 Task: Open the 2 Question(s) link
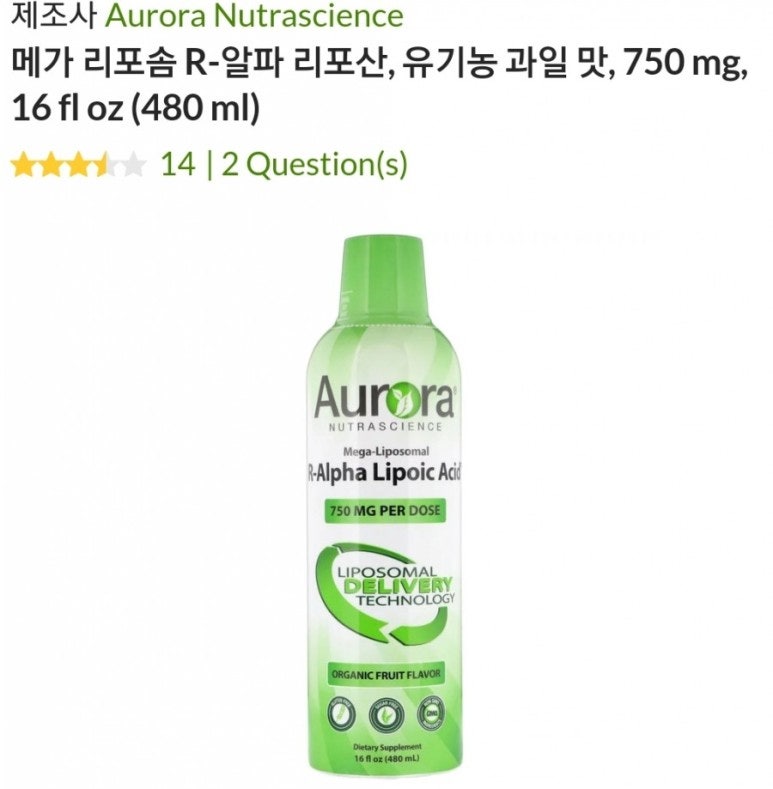(x=314, y=164)
